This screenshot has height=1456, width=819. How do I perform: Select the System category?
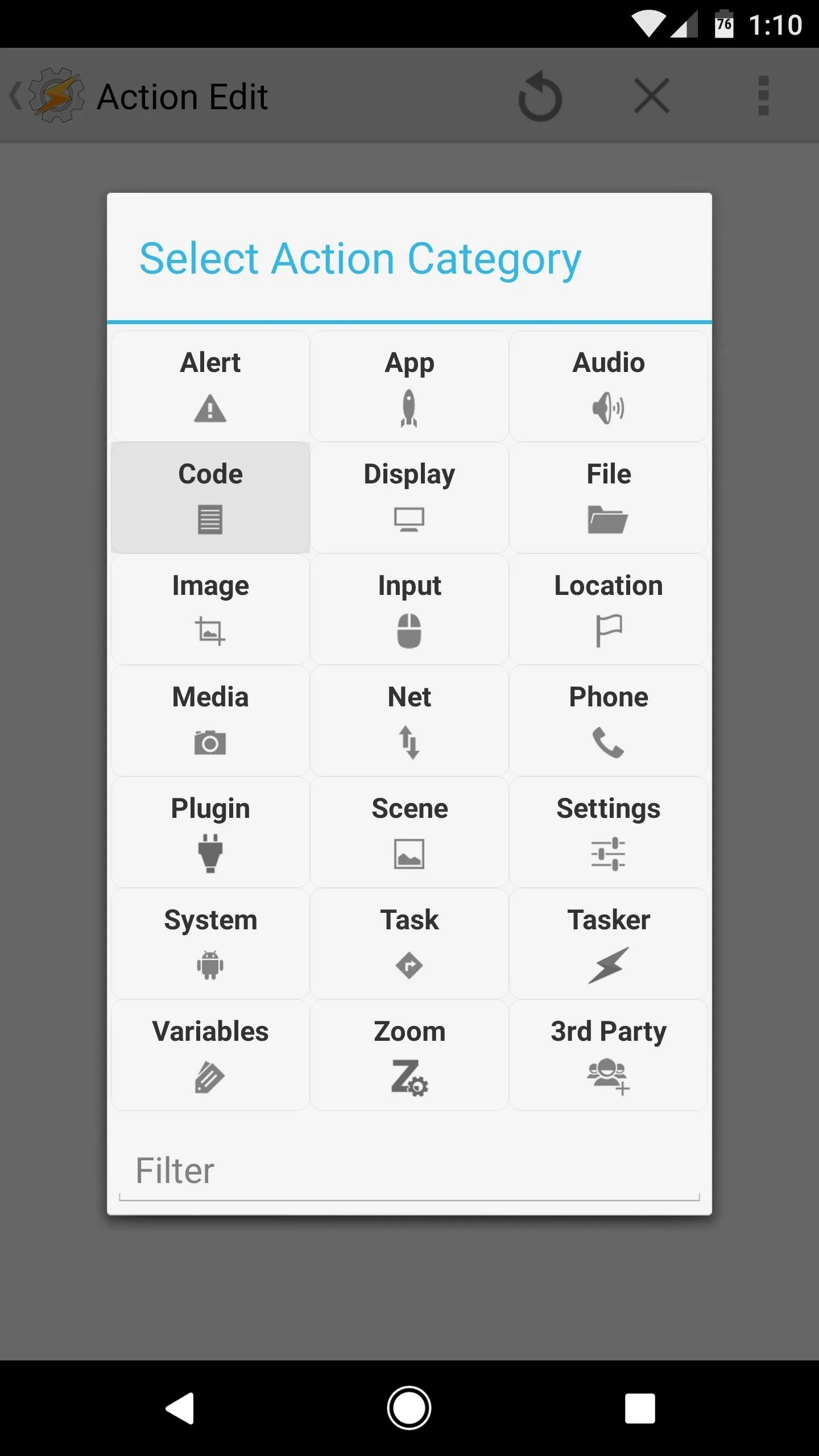coord(210,944)
